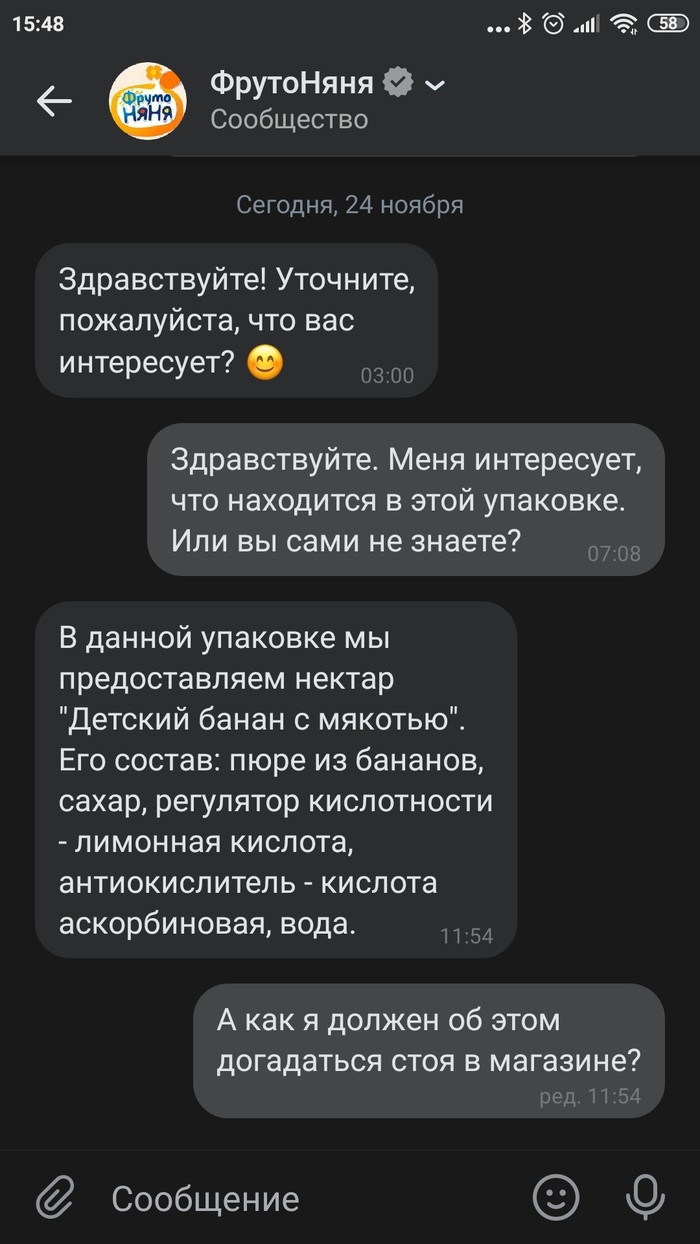The height and width of the screenshot is (1244, 700).
Task: Go back from the ФрутоНяня chat
Action: pyautogui.click(x=54, y=100)
